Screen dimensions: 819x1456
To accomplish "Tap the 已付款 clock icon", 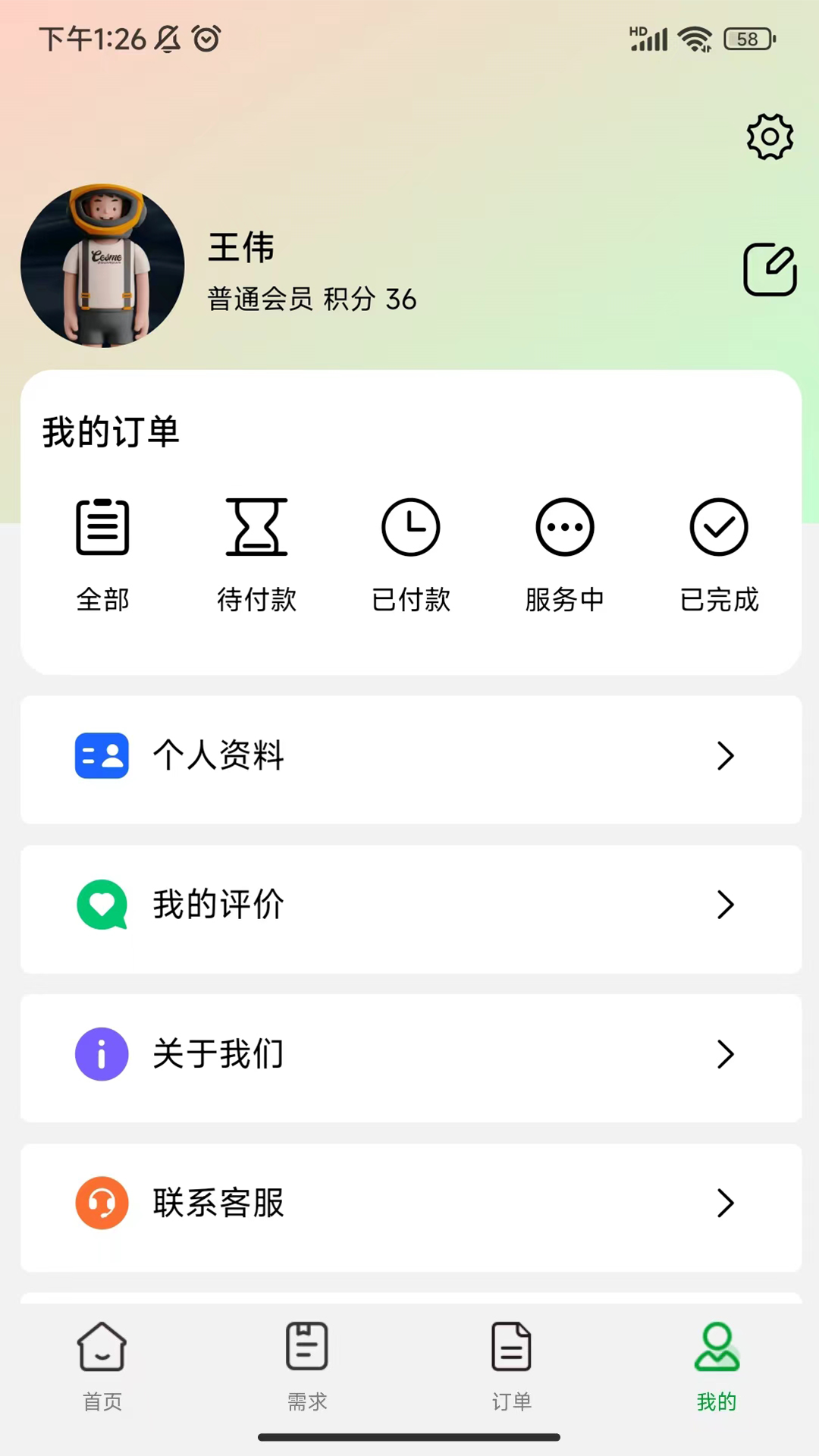I will [410, 527].
